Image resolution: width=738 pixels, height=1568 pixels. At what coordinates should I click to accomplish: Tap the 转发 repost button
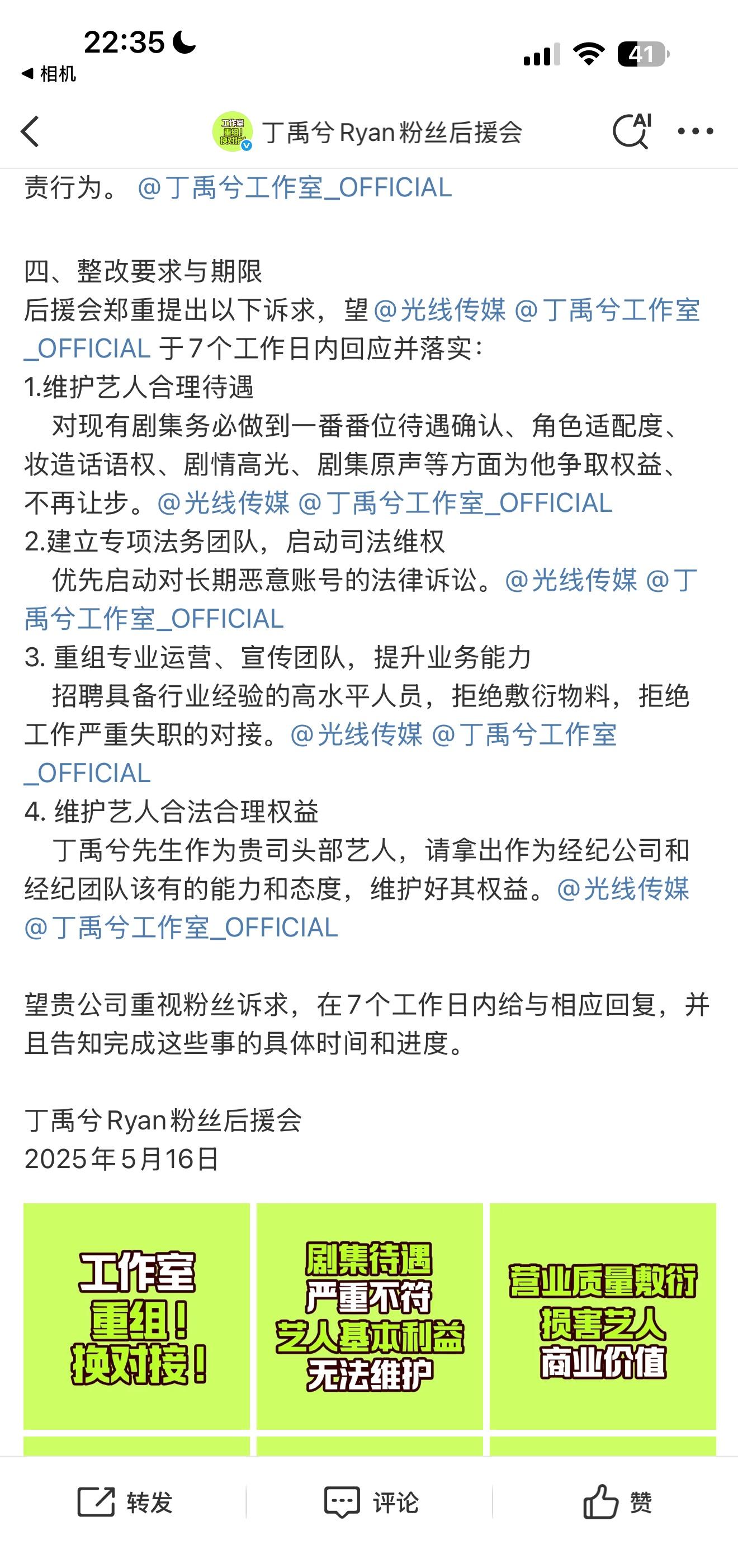[124, 1502]
